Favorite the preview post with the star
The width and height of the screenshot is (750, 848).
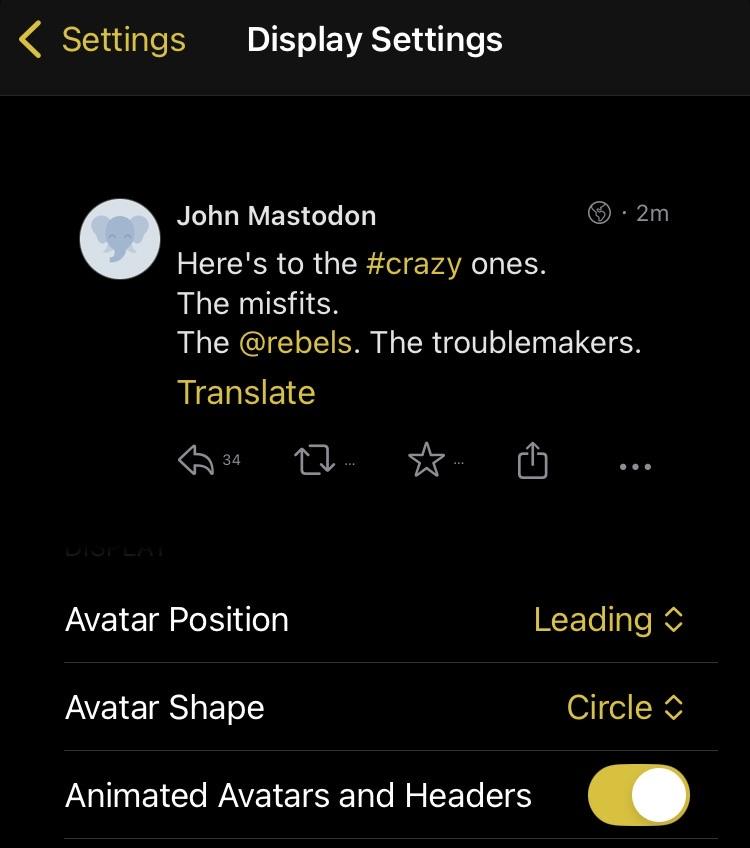tap(426, 461)
